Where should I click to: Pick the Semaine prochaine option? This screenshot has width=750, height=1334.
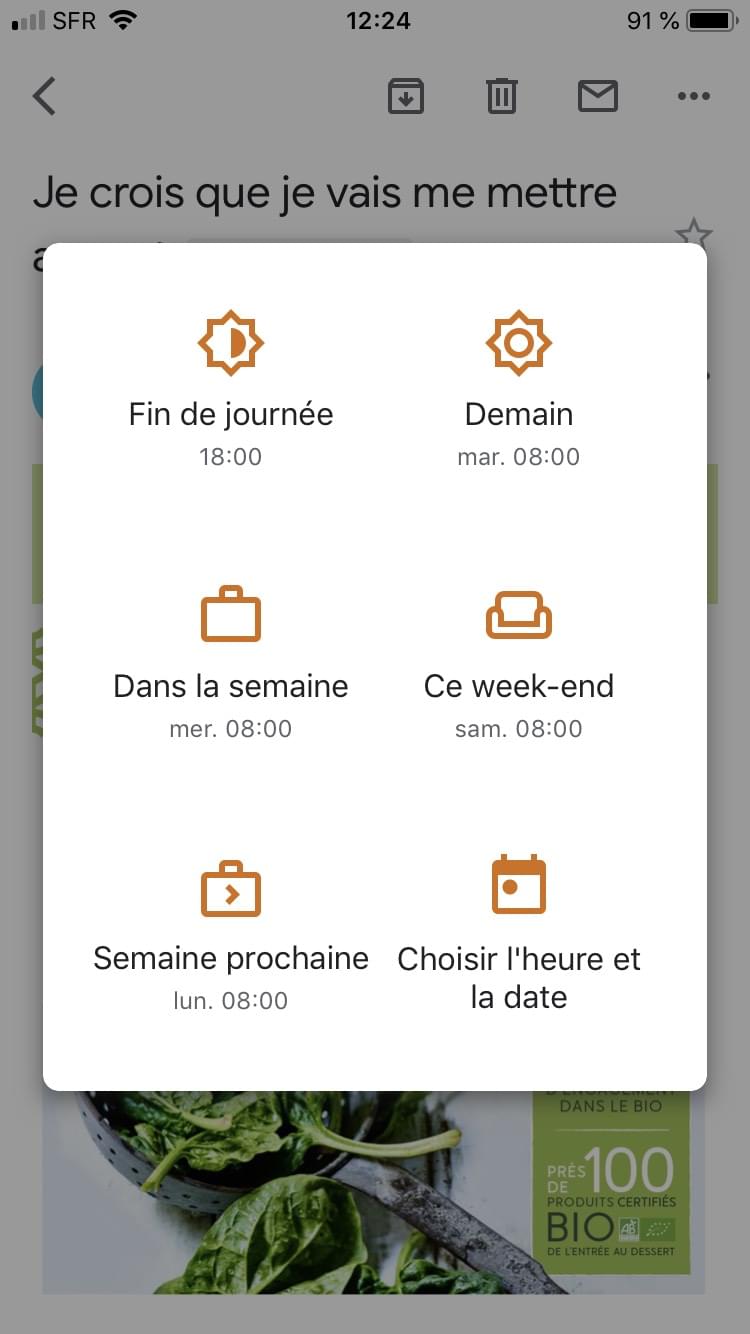(x=231, y=934)
